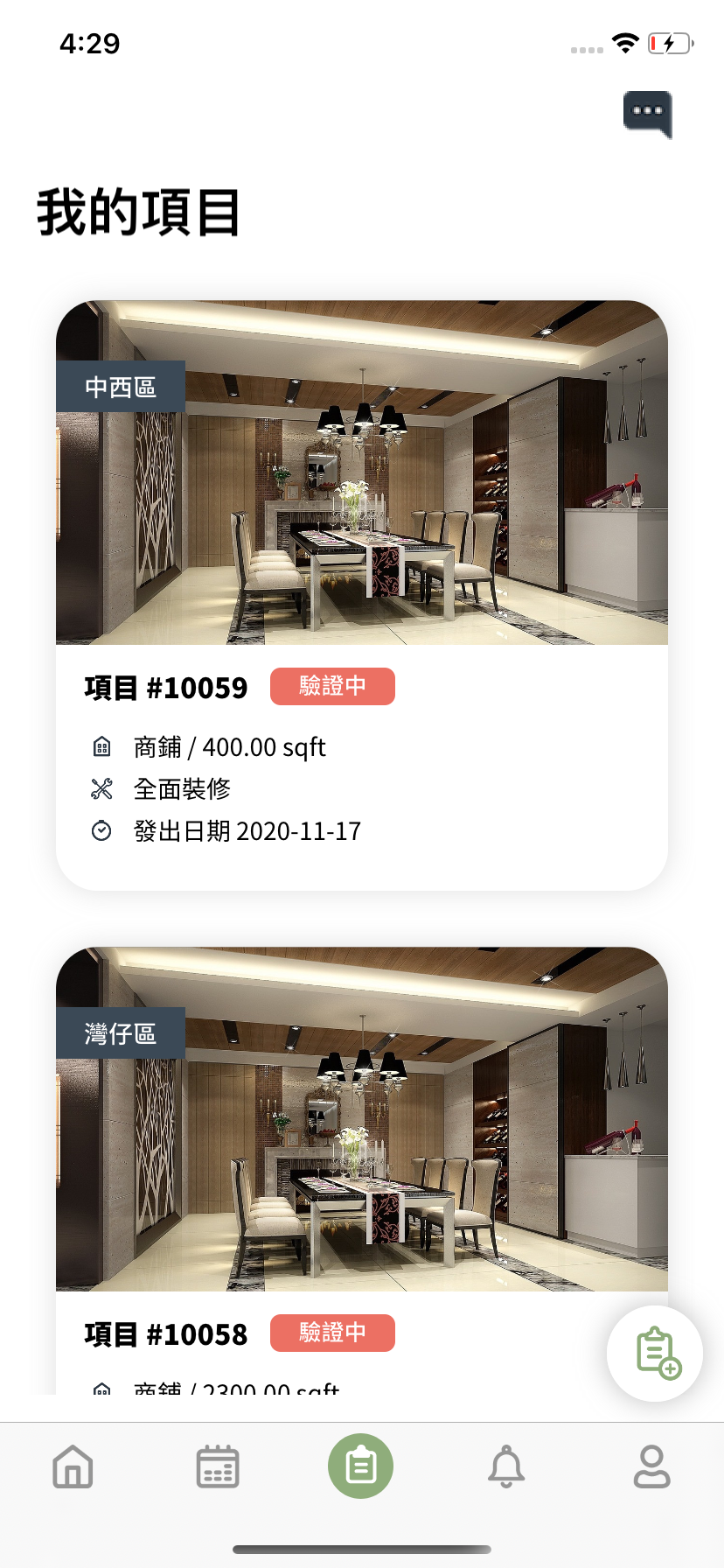Switch to the Calendar tab
724x1568 pixels.
click(x=217, y=1466)
